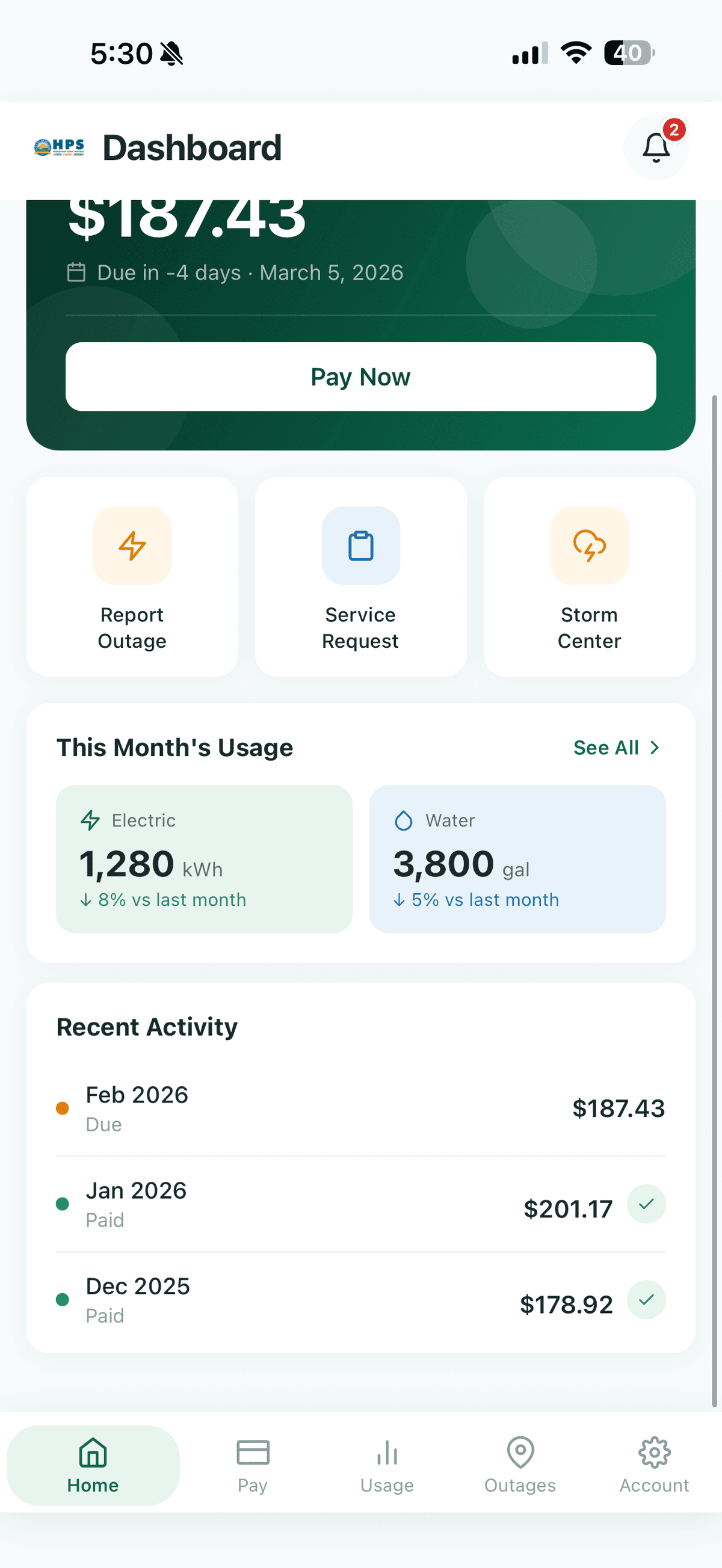Toggle the Jan 2026 paid checkmark

coord(646,1204)
